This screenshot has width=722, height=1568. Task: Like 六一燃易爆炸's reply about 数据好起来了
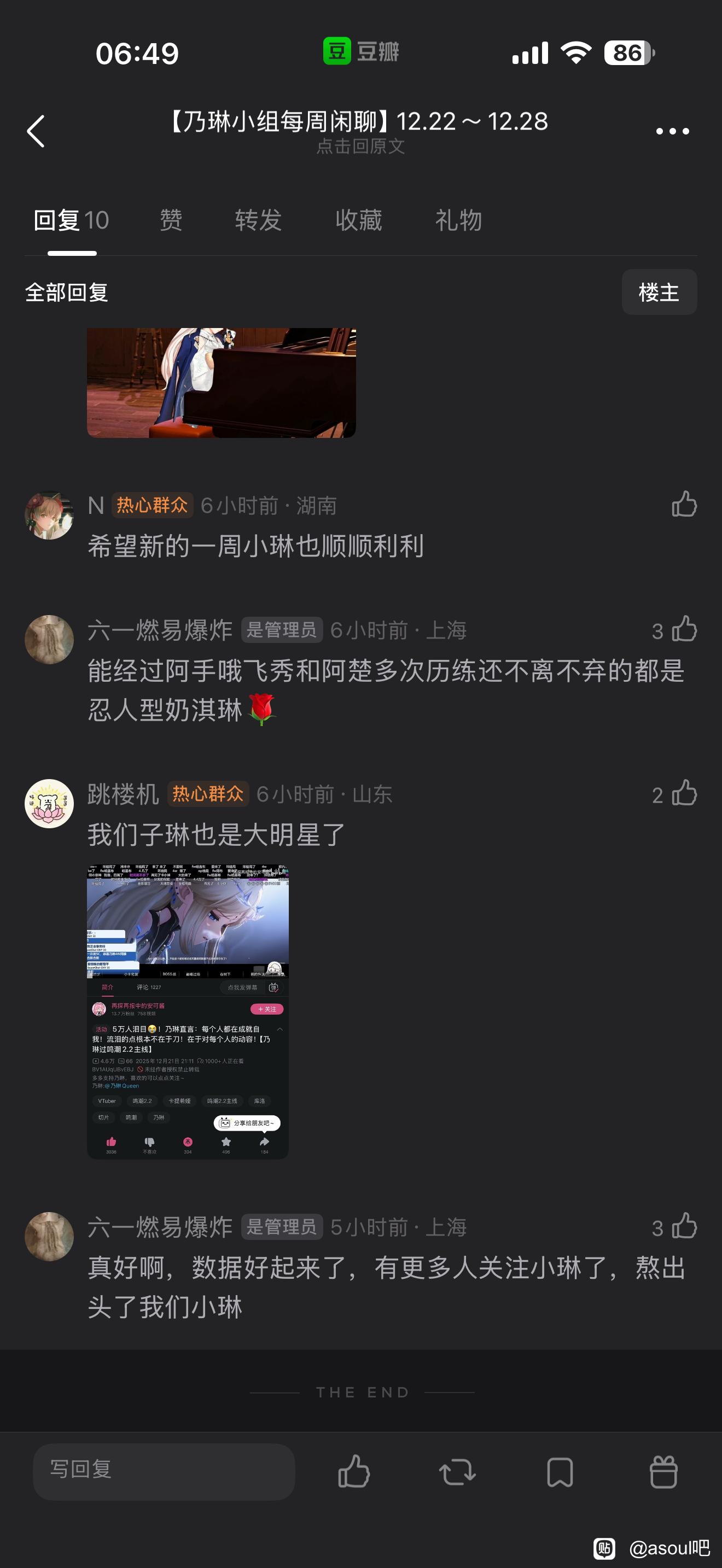(x=684, y=1226)
